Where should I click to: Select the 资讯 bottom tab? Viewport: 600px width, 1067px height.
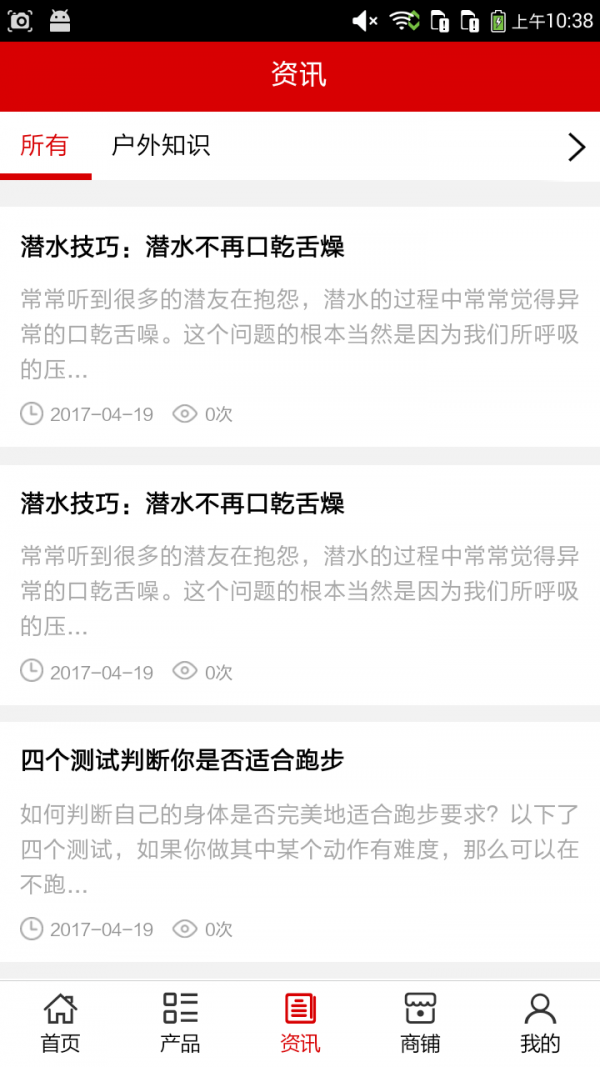[300, 1023]
